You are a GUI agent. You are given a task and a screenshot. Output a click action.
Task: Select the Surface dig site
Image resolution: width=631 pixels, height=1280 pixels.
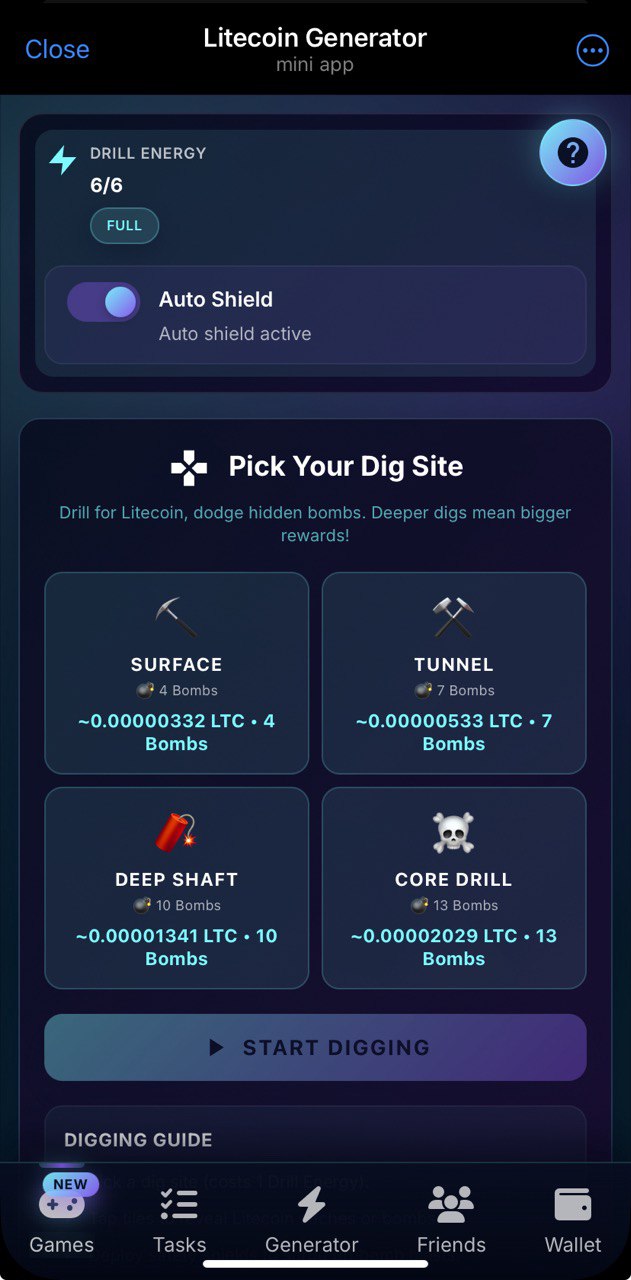tap(176, 673)
